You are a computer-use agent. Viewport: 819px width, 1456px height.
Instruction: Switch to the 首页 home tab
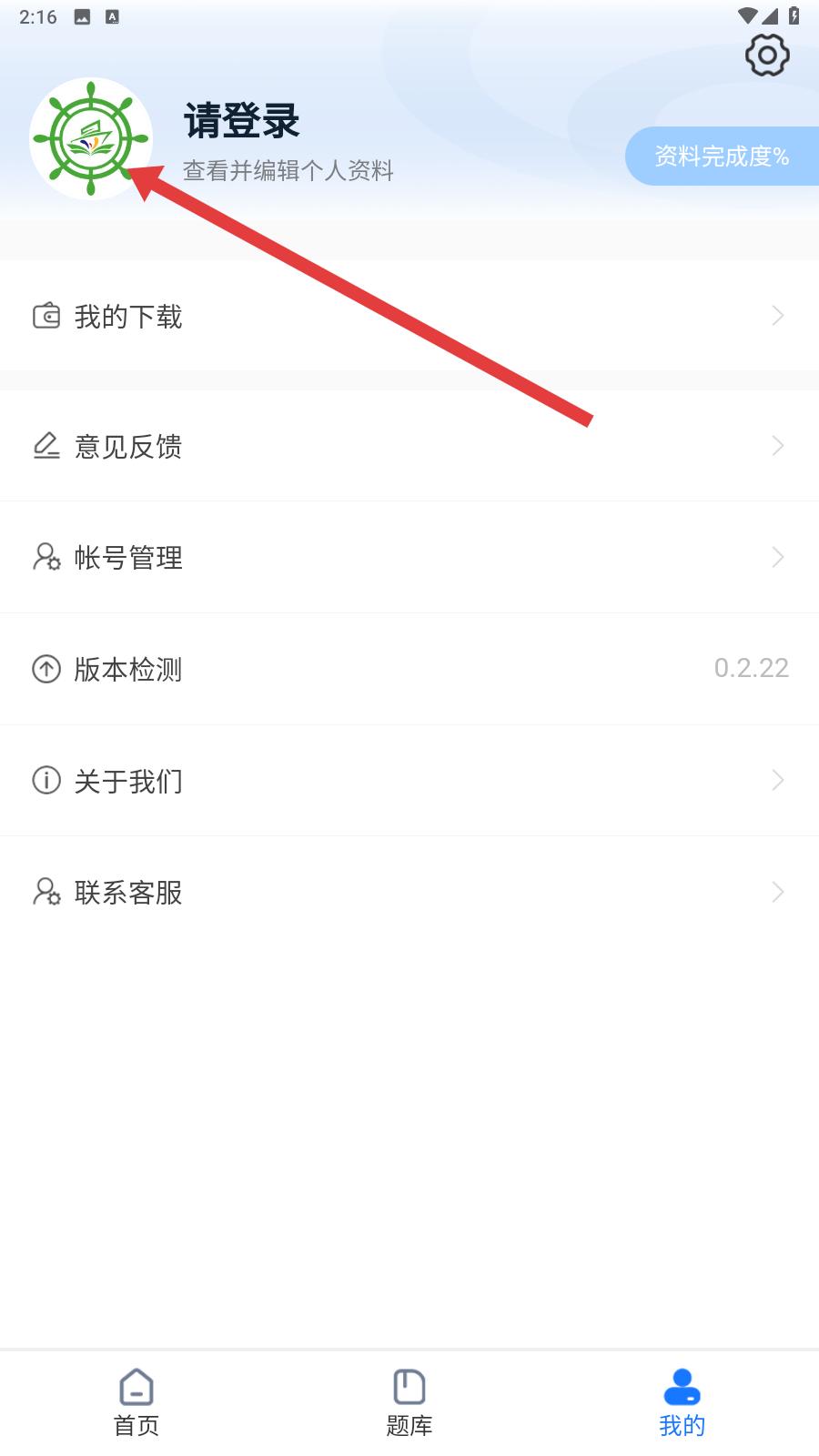click(x=136, y=1402)
